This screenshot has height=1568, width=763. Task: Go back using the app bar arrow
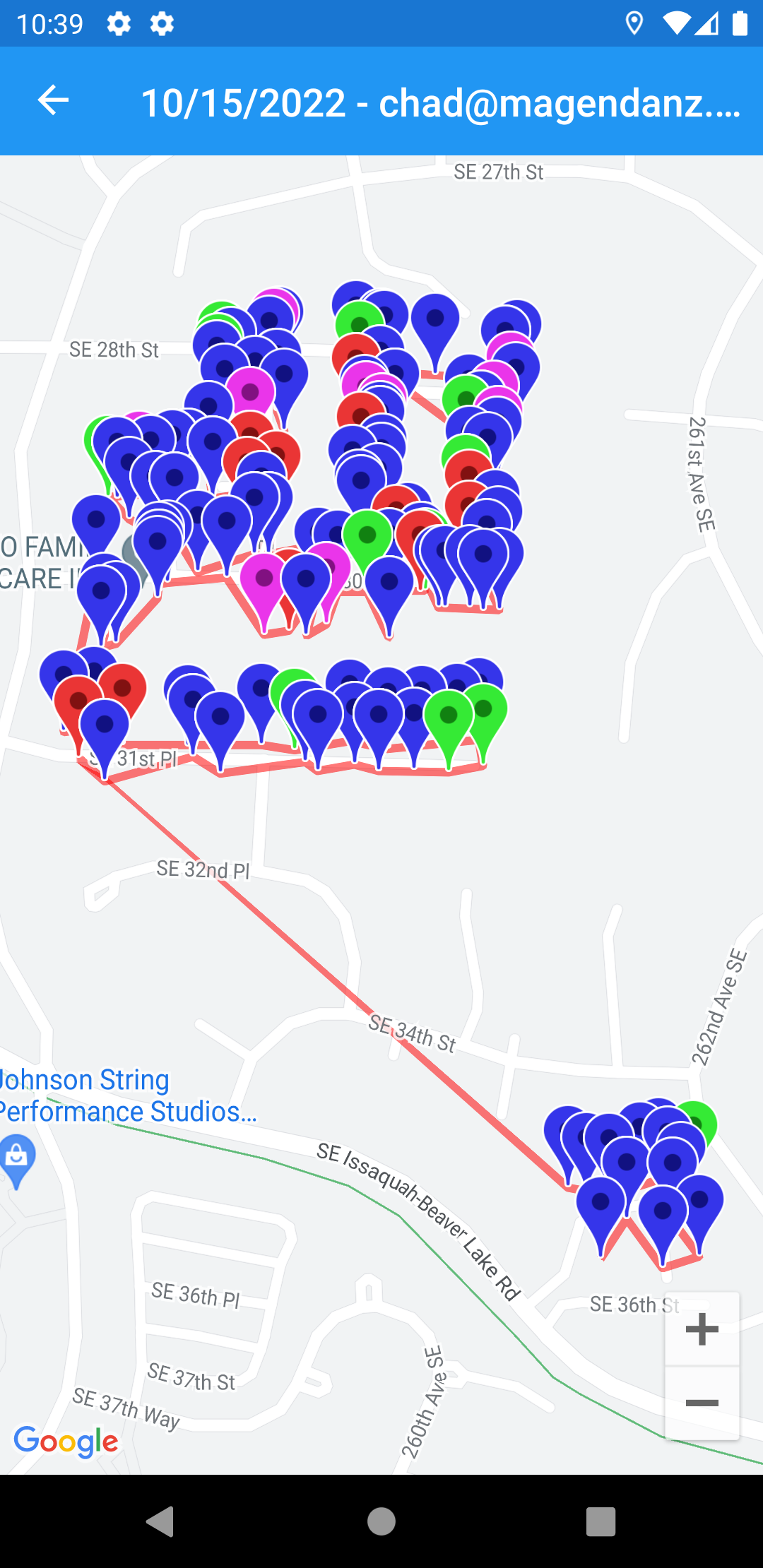tap(53, 100)
